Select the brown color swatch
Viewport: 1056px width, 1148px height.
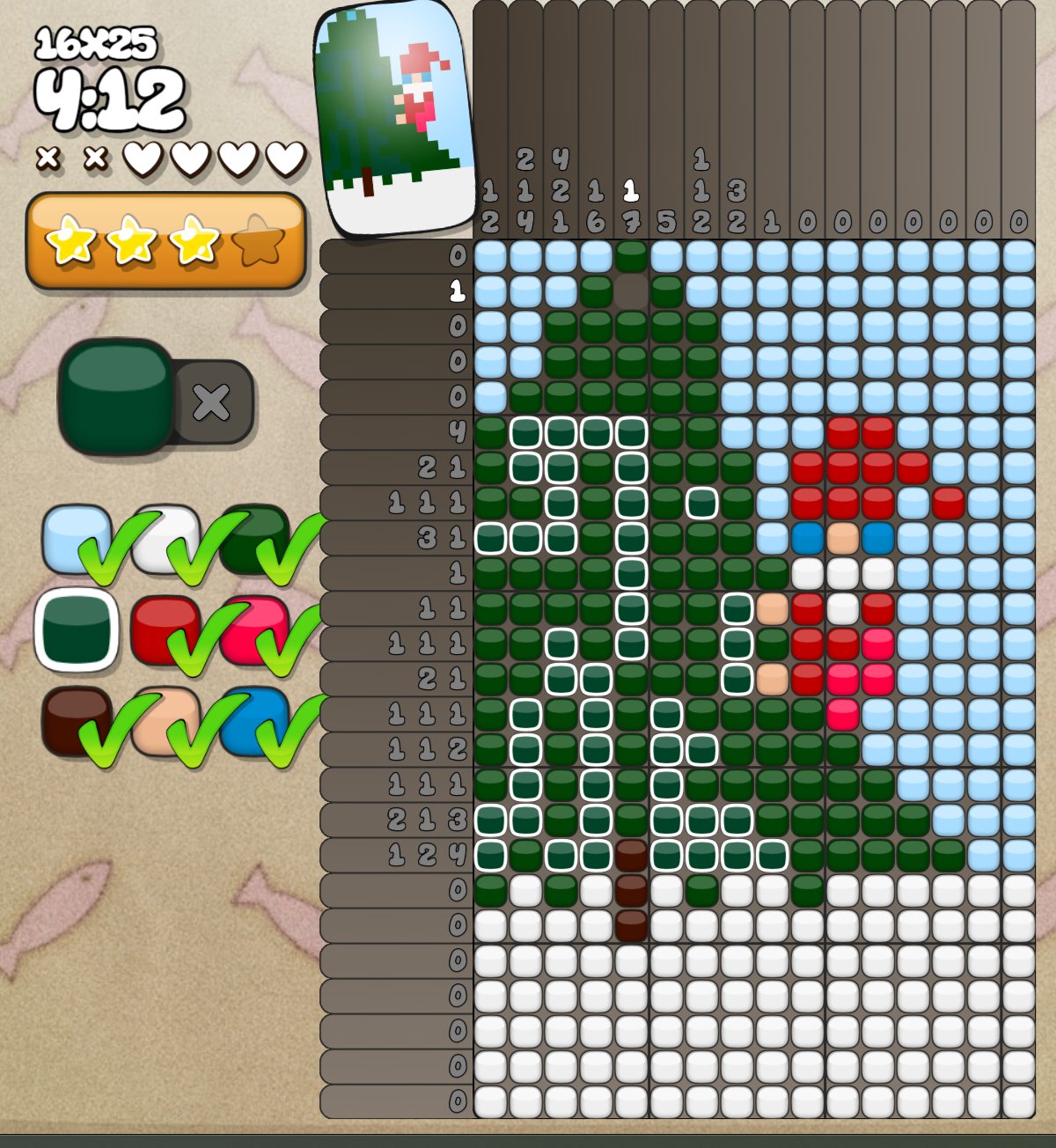(76, 720)
